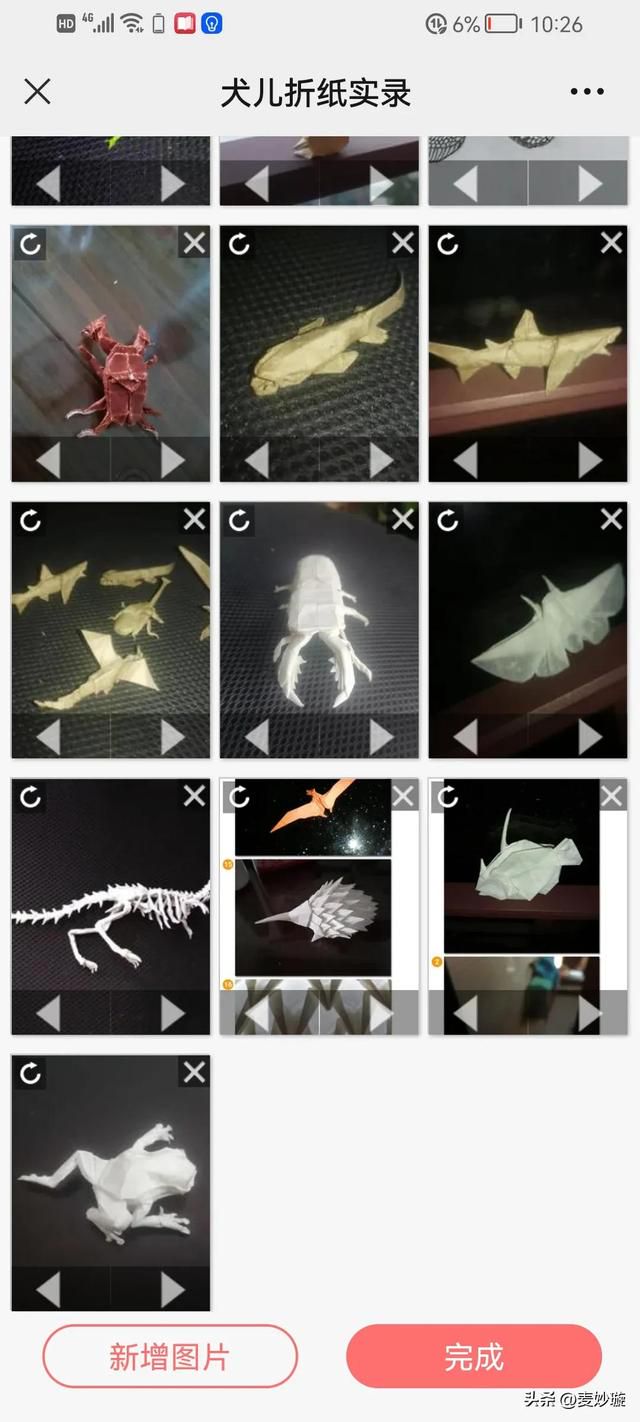Delete the white moth origami photo
The image size is (640, 1422).
611,519
